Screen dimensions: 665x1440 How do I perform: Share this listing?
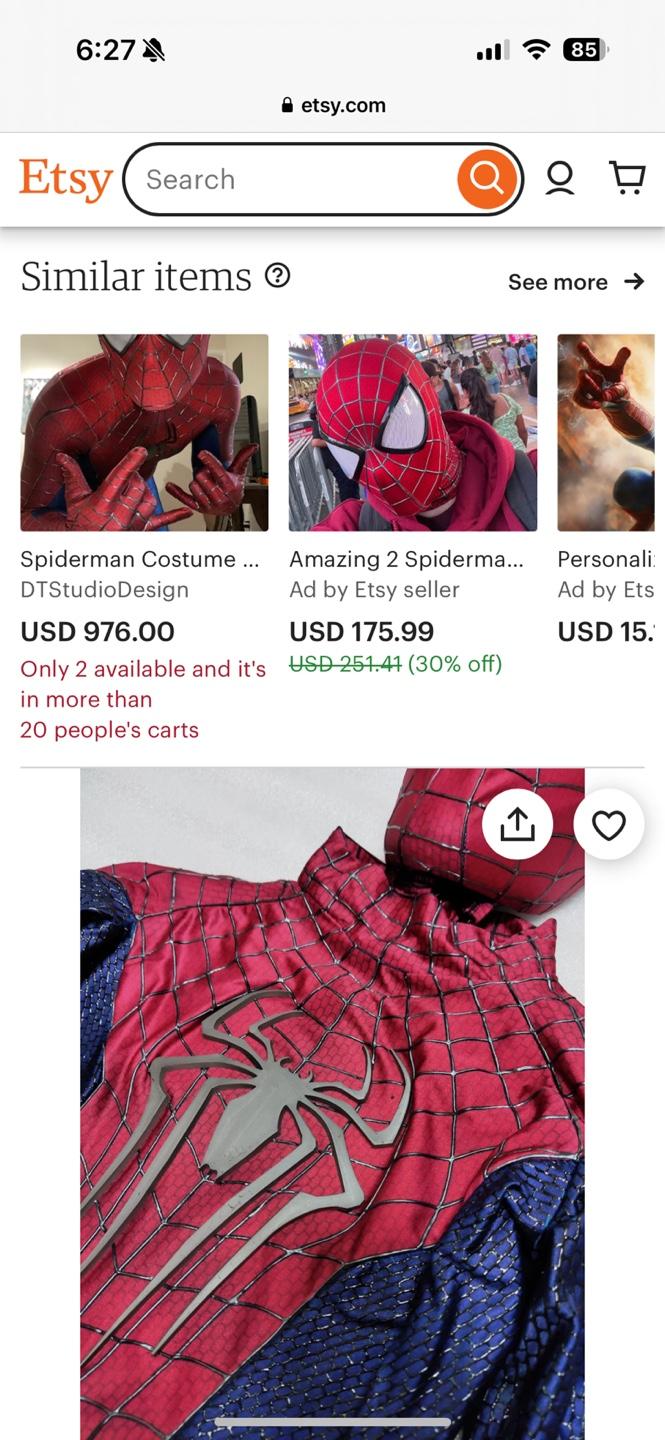(517, 825)
